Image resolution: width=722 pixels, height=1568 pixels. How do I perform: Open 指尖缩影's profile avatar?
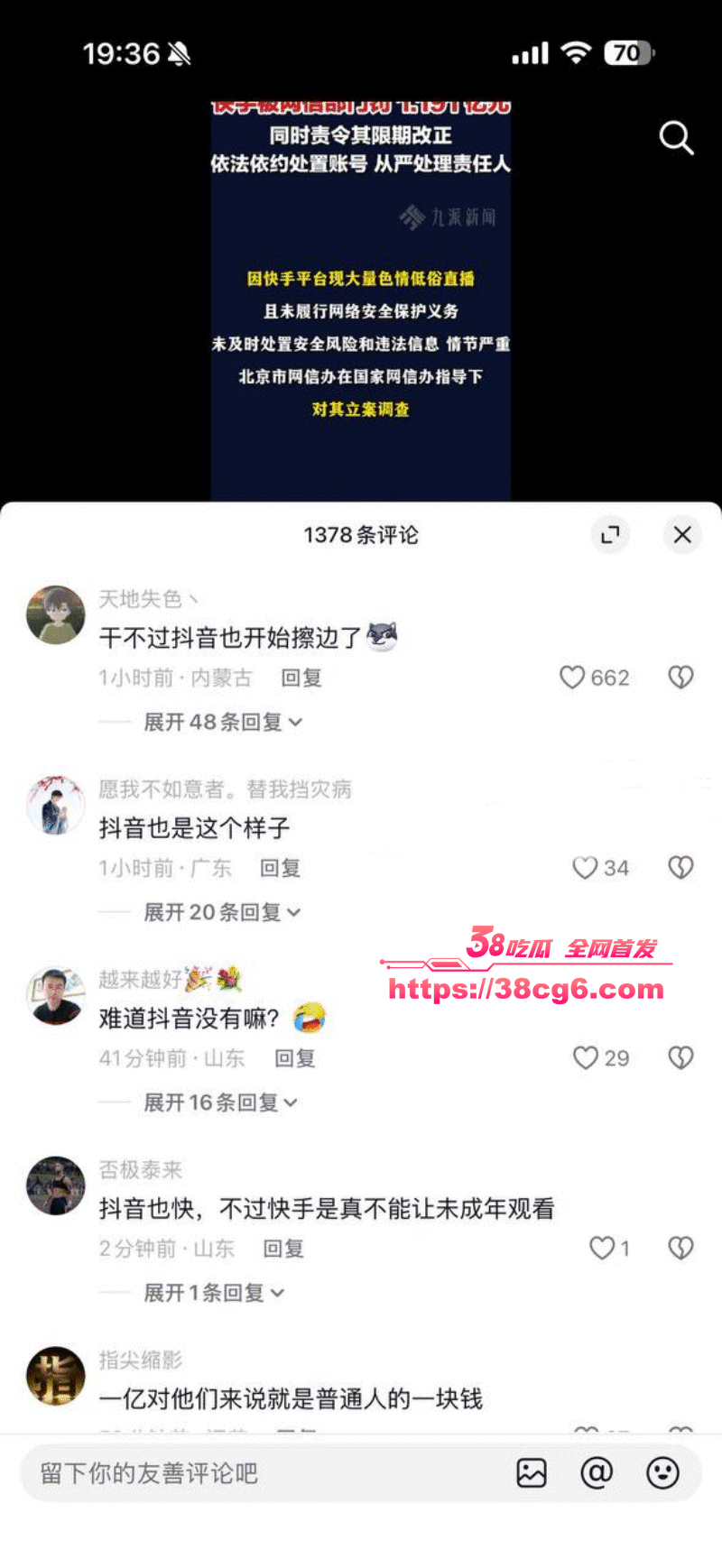pyautogui.click(x=56, y=1376)
